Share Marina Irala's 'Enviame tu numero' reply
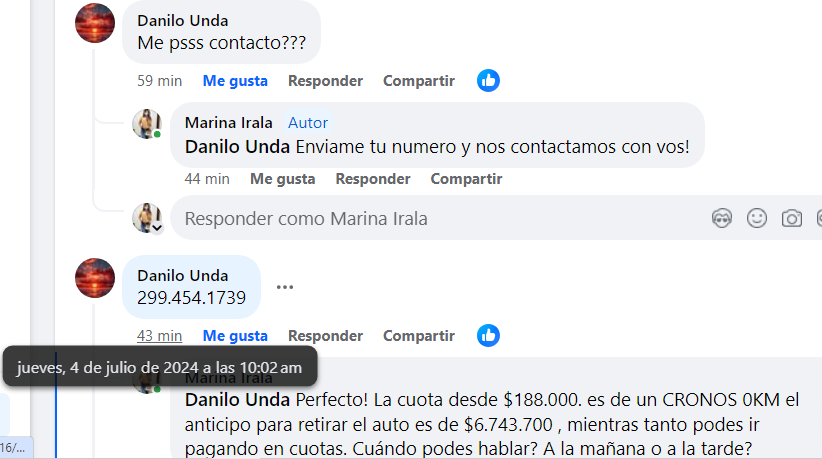 (466, 179)
